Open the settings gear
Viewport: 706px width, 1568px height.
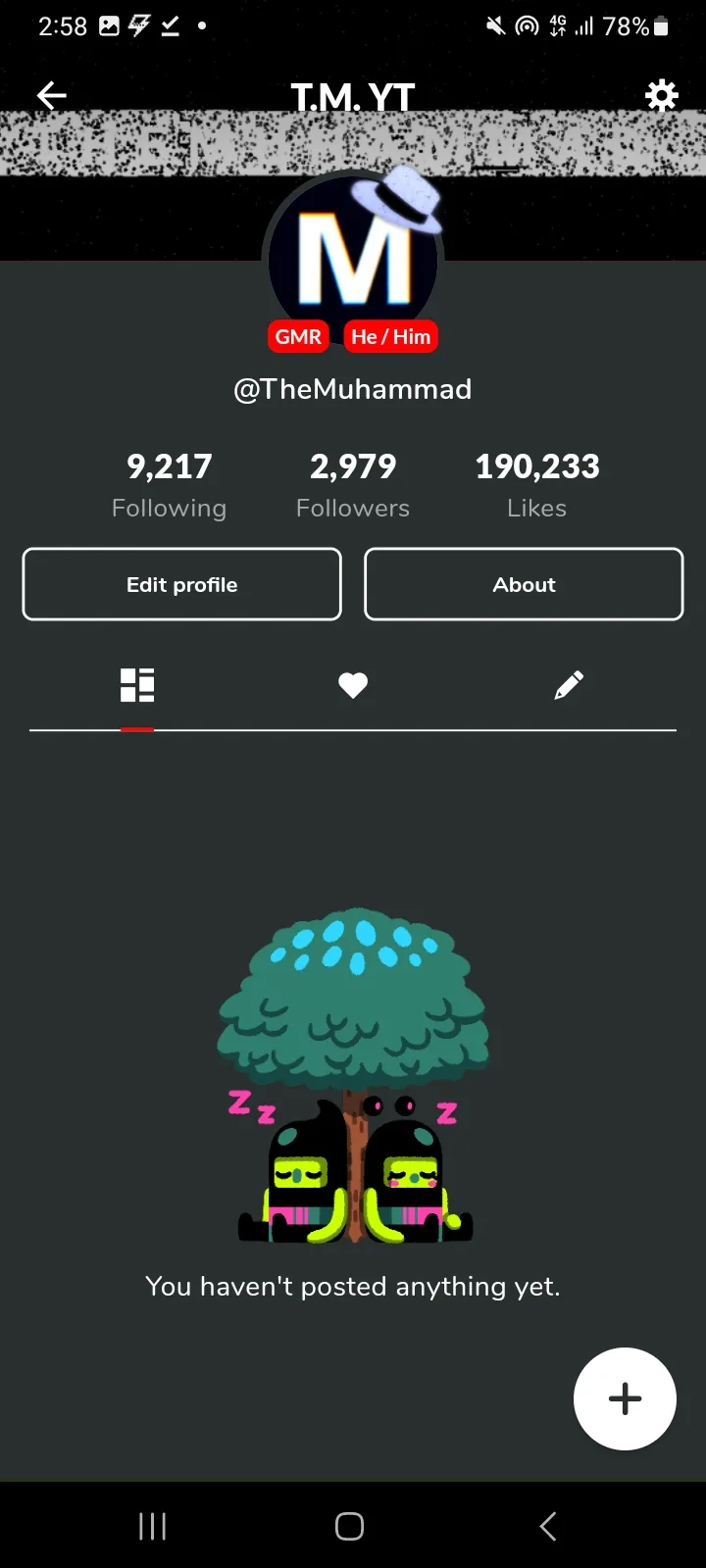pos(662,95)
